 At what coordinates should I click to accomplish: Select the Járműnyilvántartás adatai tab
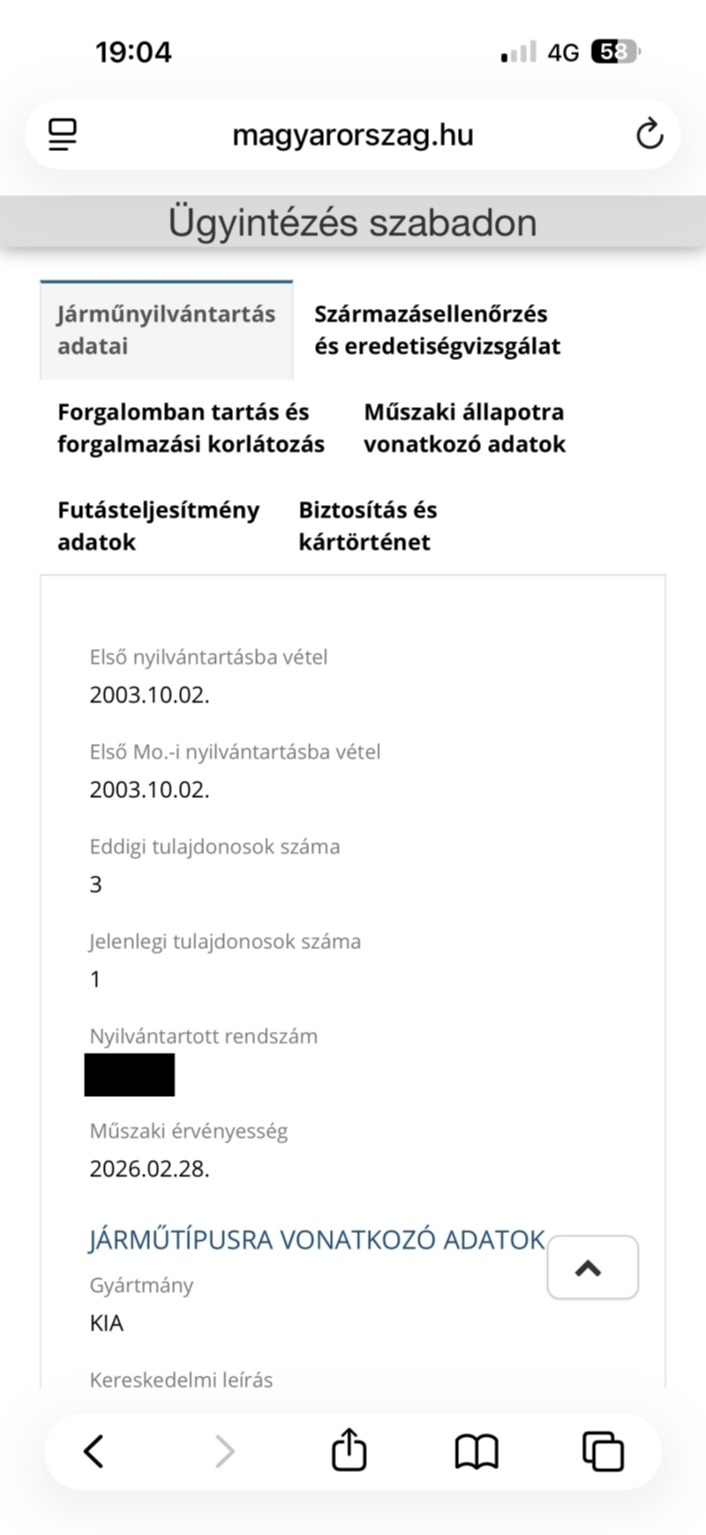[x=166, y=330]
